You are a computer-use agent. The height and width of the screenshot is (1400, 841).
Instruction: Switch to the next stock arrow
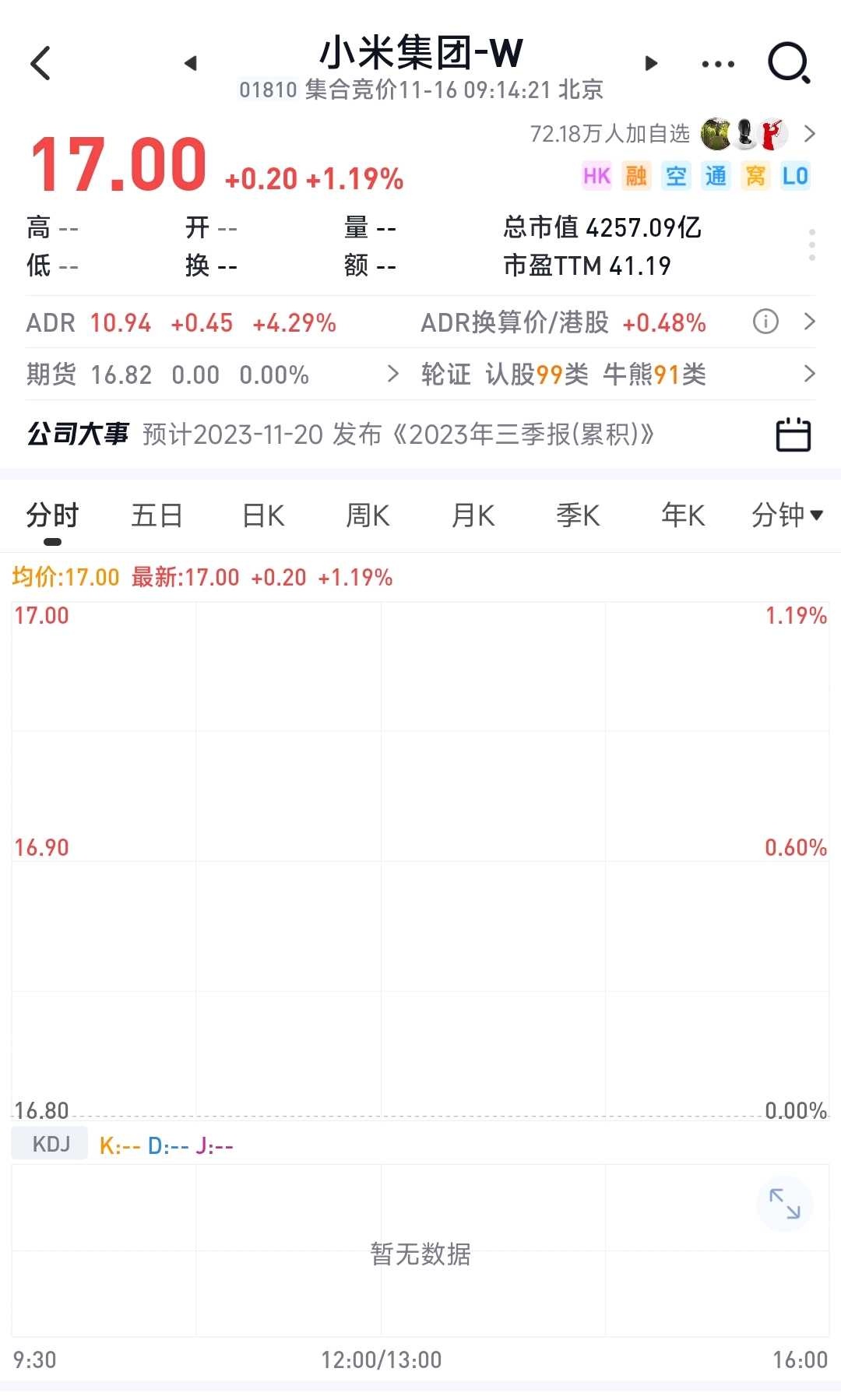651,63
